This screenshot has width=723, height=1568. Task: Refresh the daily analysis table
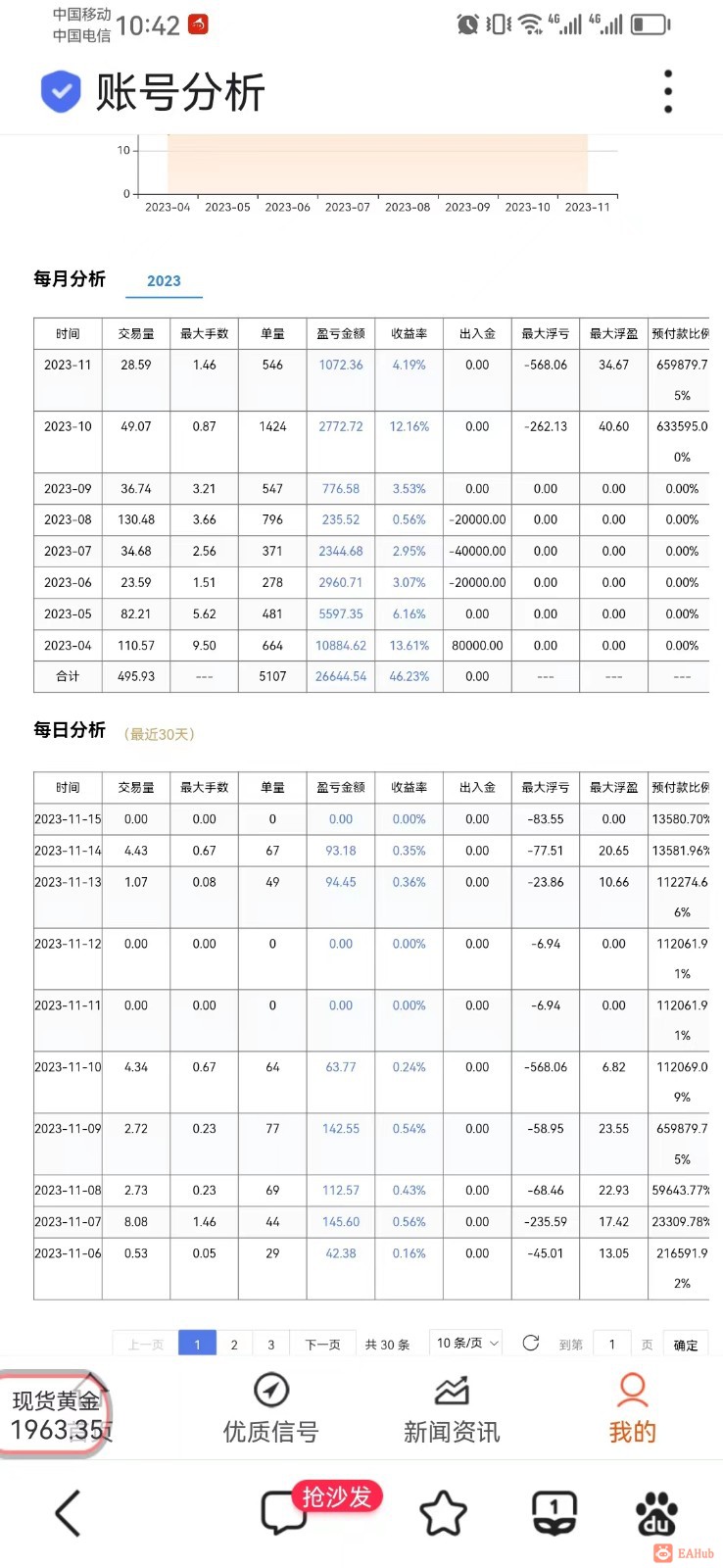[x=531, y=1344]
